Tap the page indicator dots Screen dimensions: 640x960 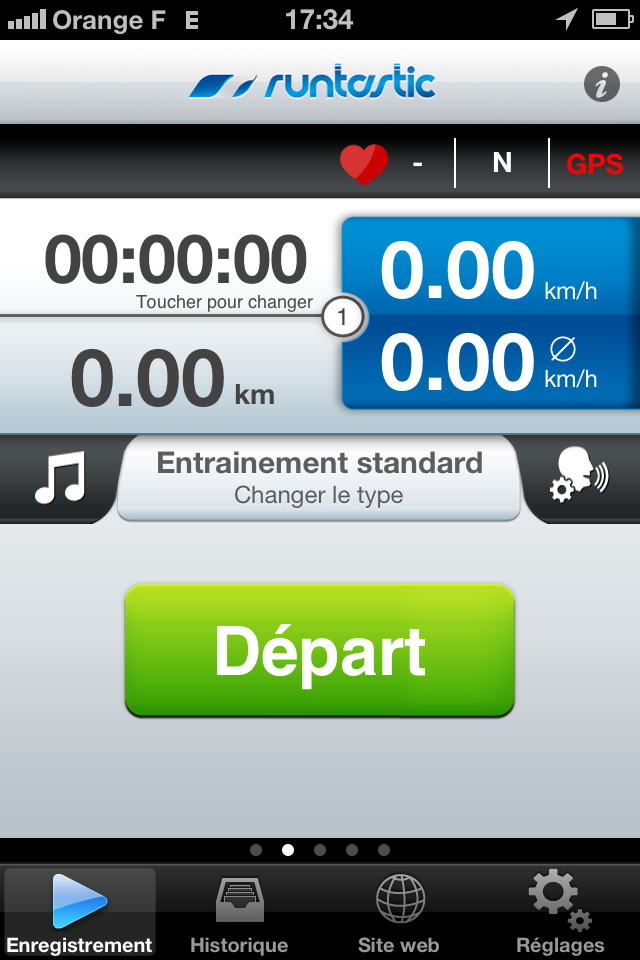[x=320, y=850]
